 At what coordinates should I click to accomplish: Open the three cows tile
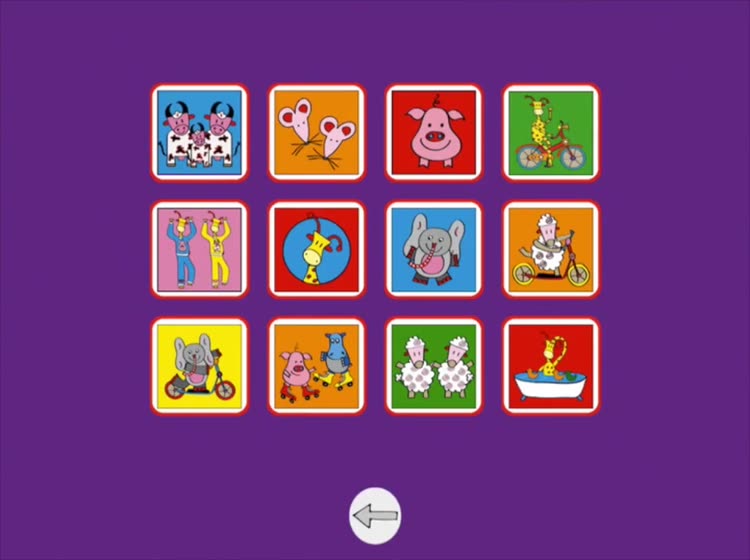point(198,132)
